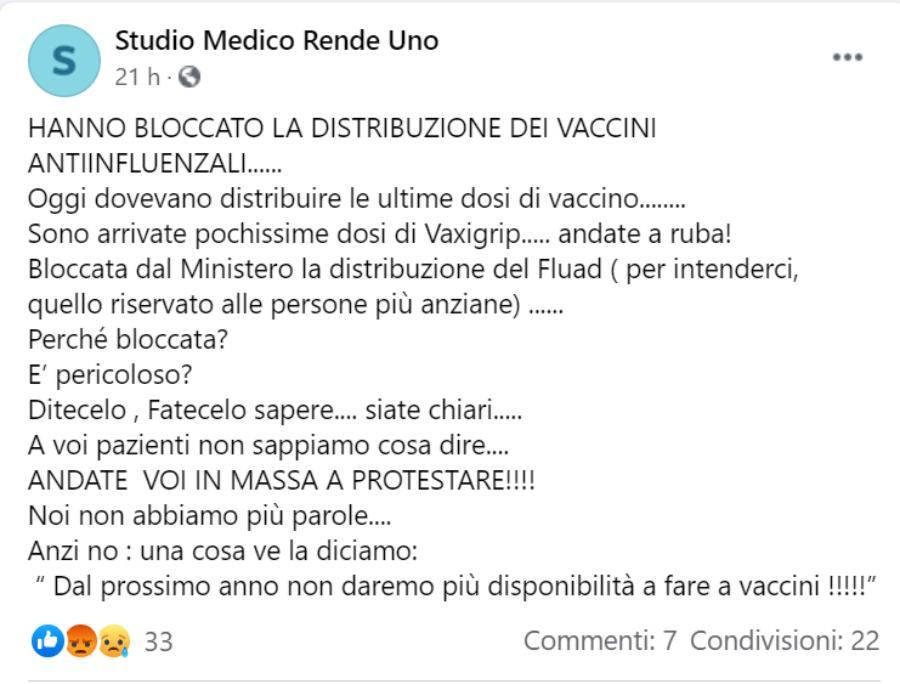Show the 7 comments (Commenti)
The height and width of the screenshot is (684, 900).
(600, 641)
